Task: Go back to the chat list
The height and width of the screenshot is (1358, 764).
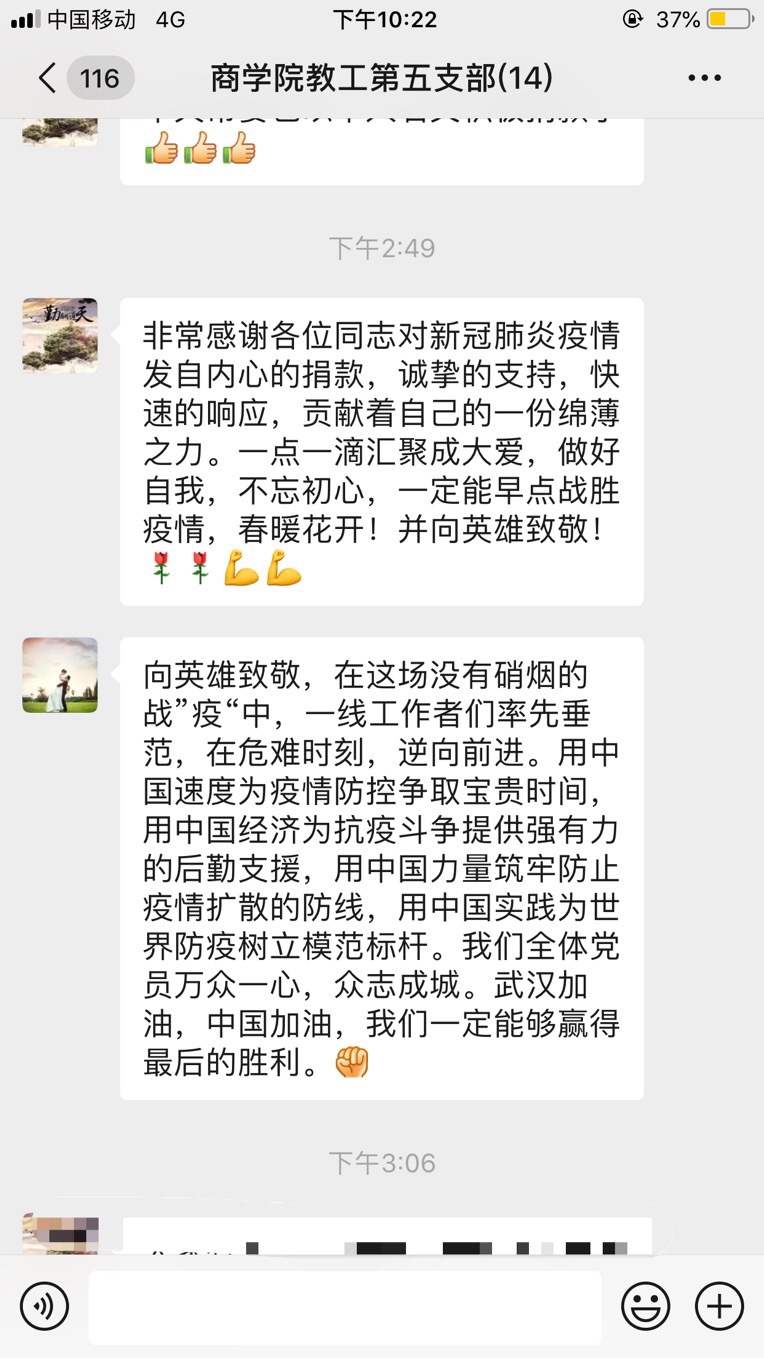Action: point(48,78)
